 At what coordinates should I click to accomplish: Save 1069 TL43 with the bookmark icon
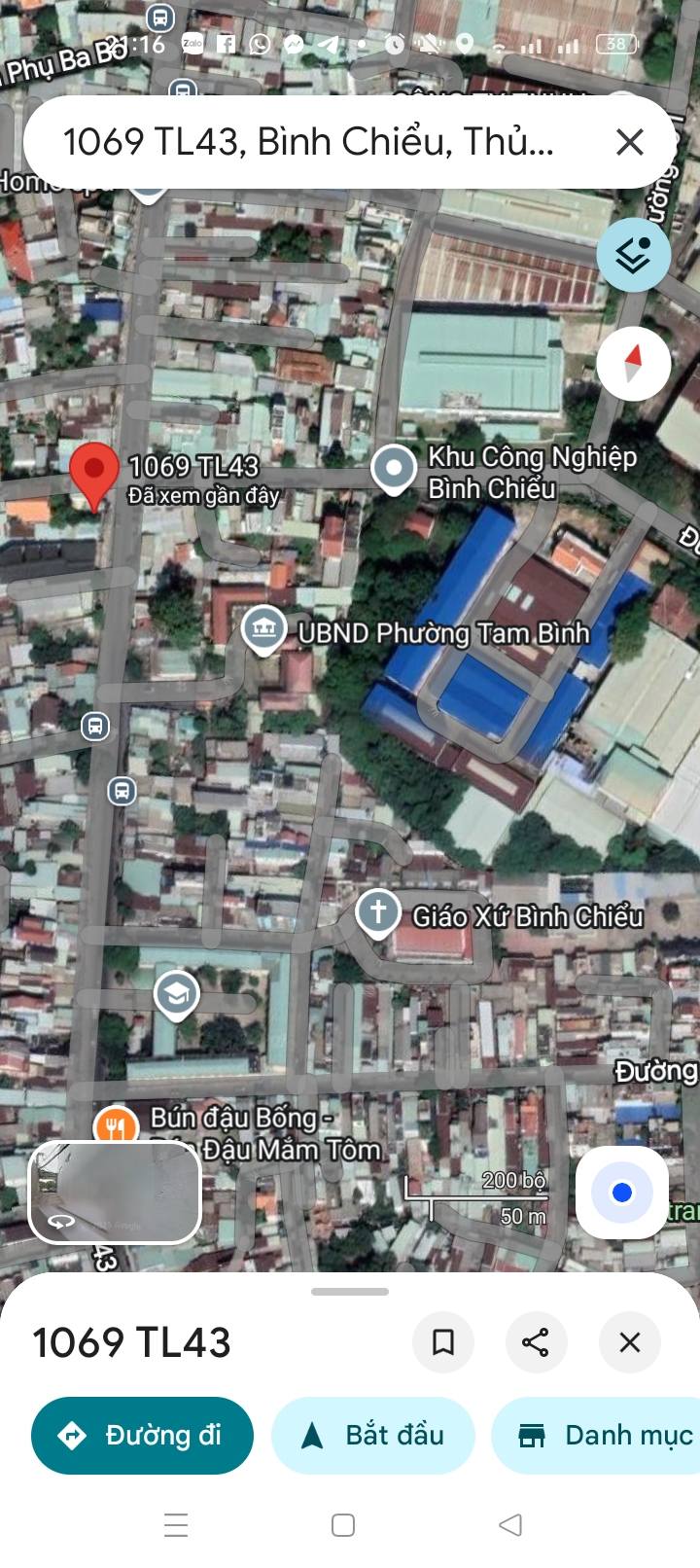(x=443, y=1342)
